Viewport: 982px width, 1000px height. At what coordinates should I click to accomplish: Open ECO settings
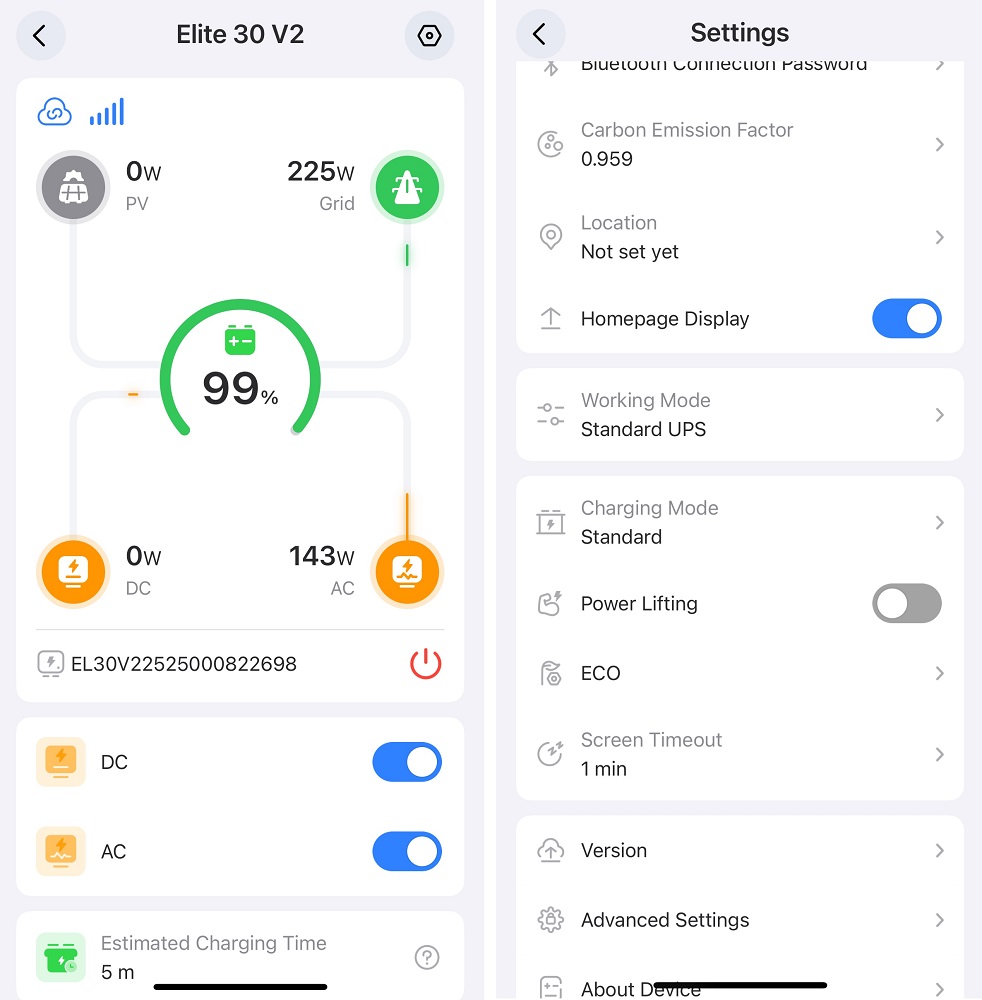740,673
